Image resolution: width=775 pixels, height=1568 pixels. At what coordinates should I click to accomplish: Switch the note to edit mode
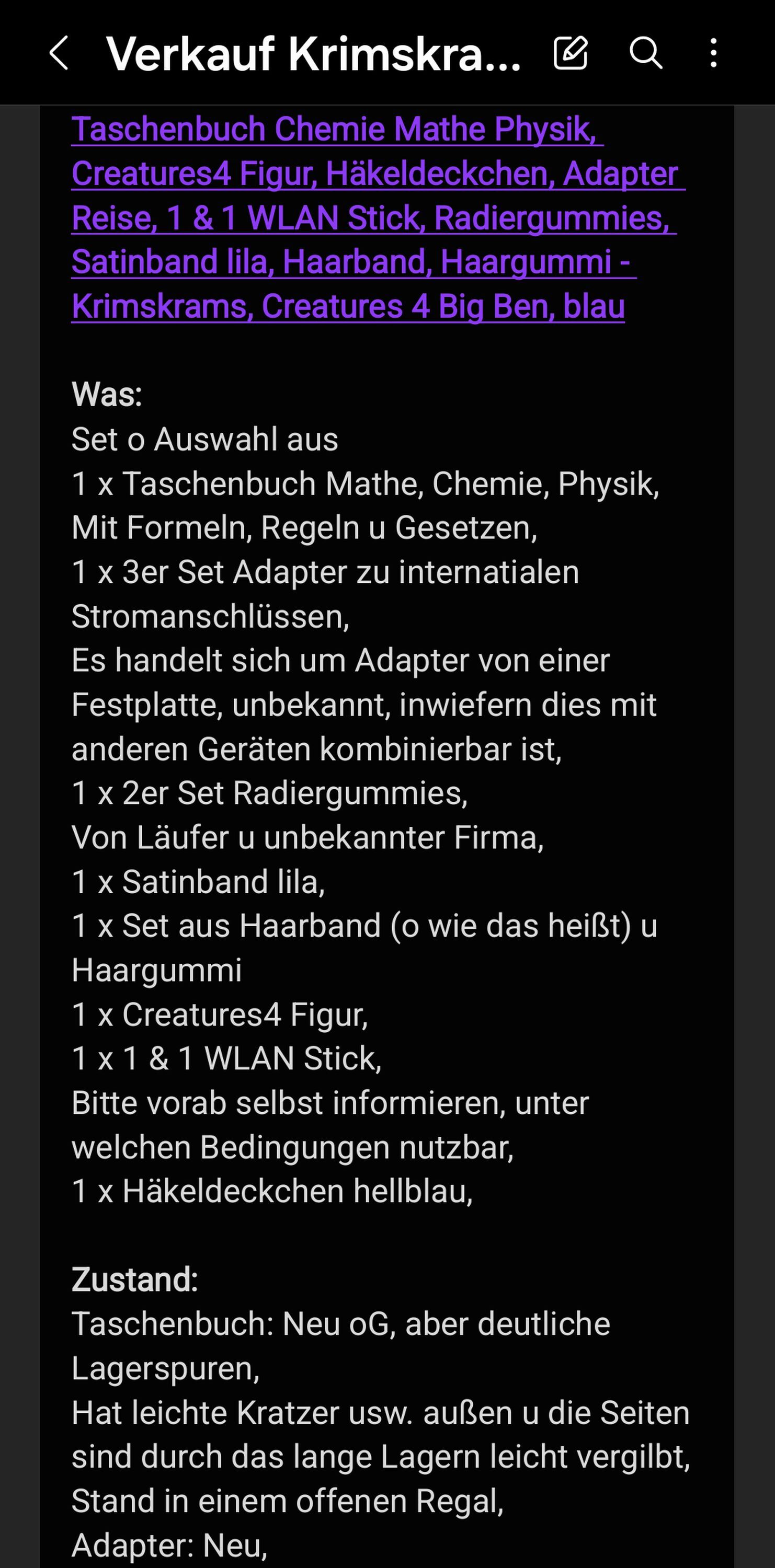pos(571,53)
